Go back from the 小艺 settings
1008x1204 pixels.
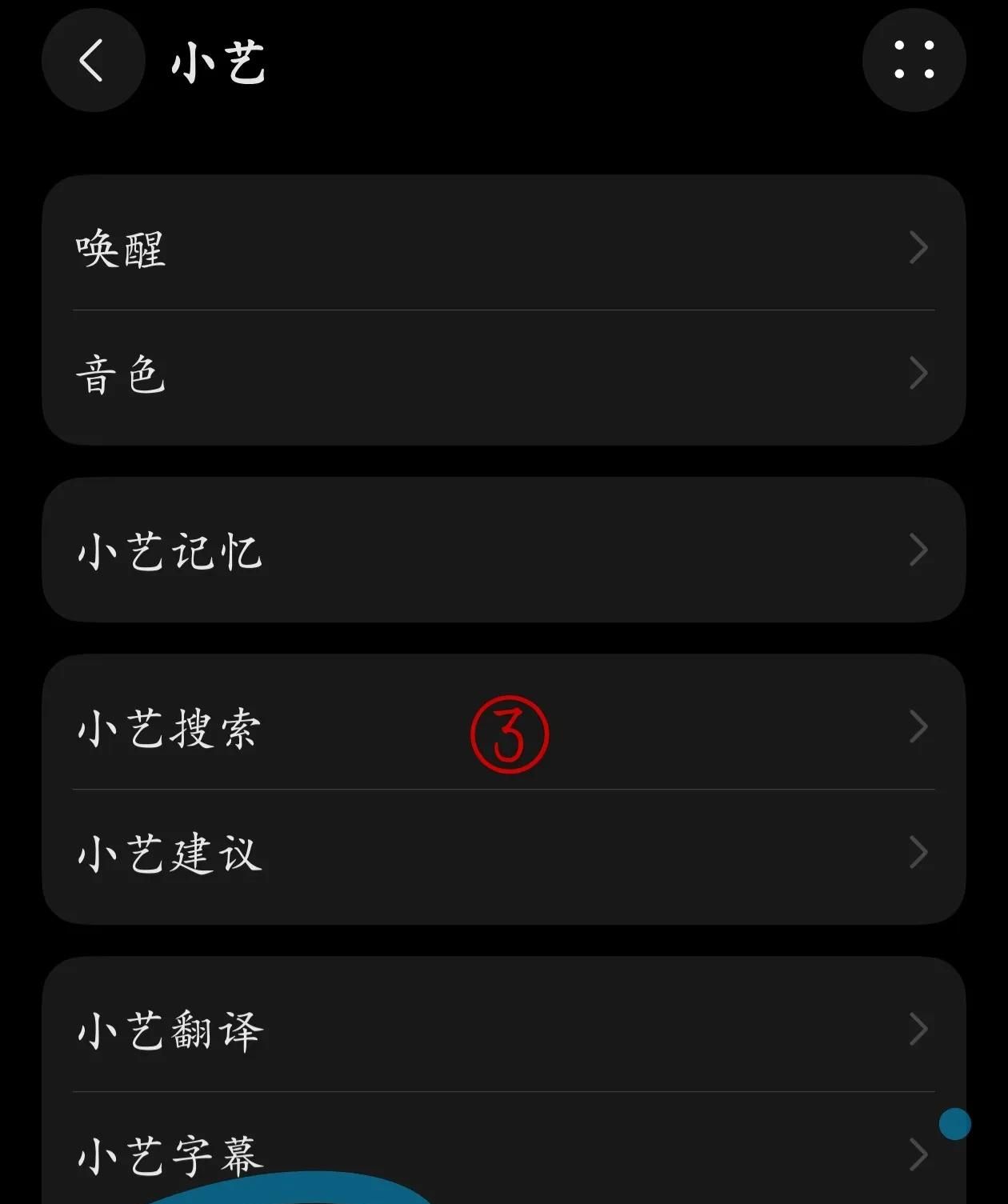point(93,61)
